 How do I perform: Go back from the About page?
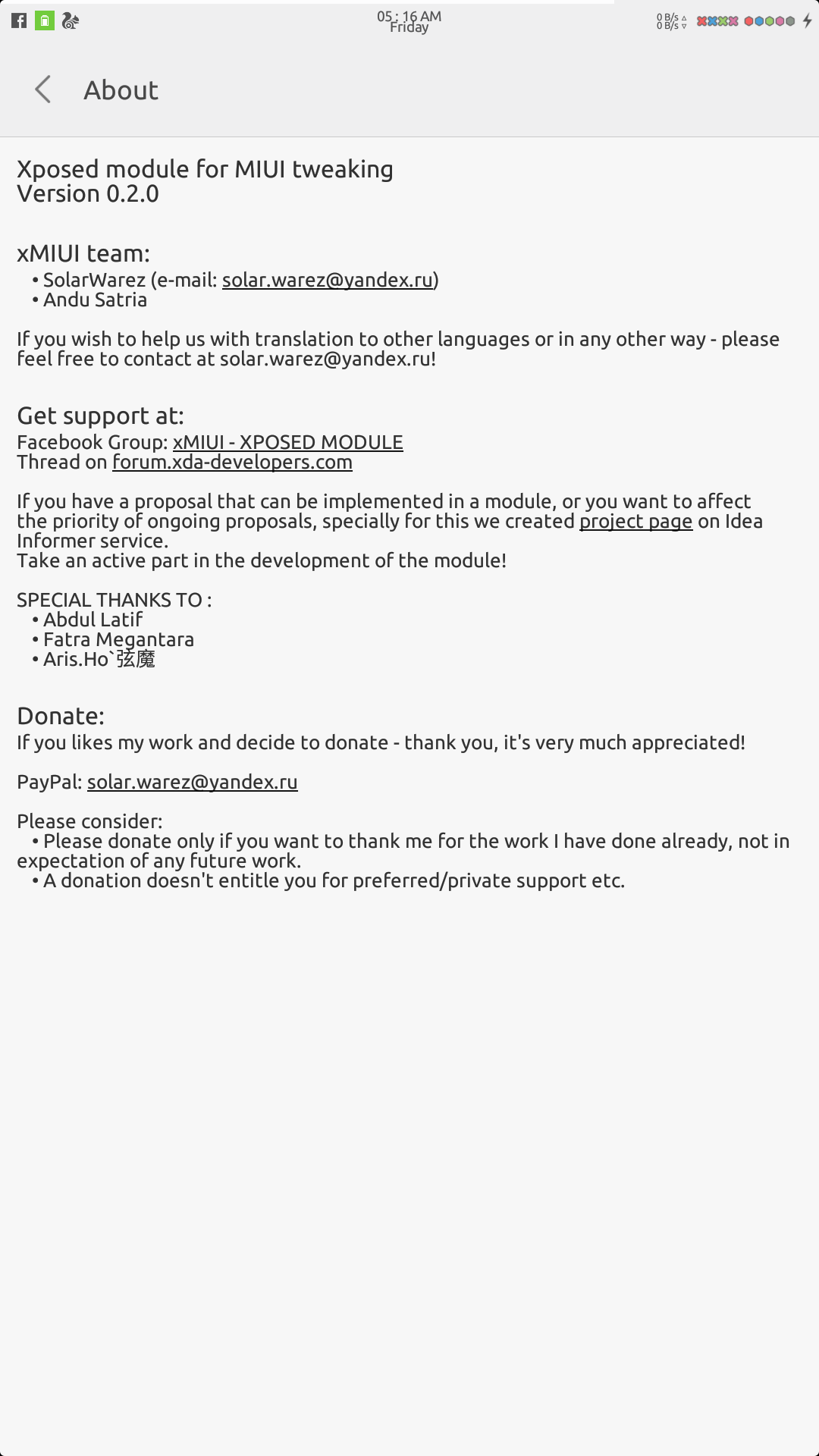click(x=43, y=89)
